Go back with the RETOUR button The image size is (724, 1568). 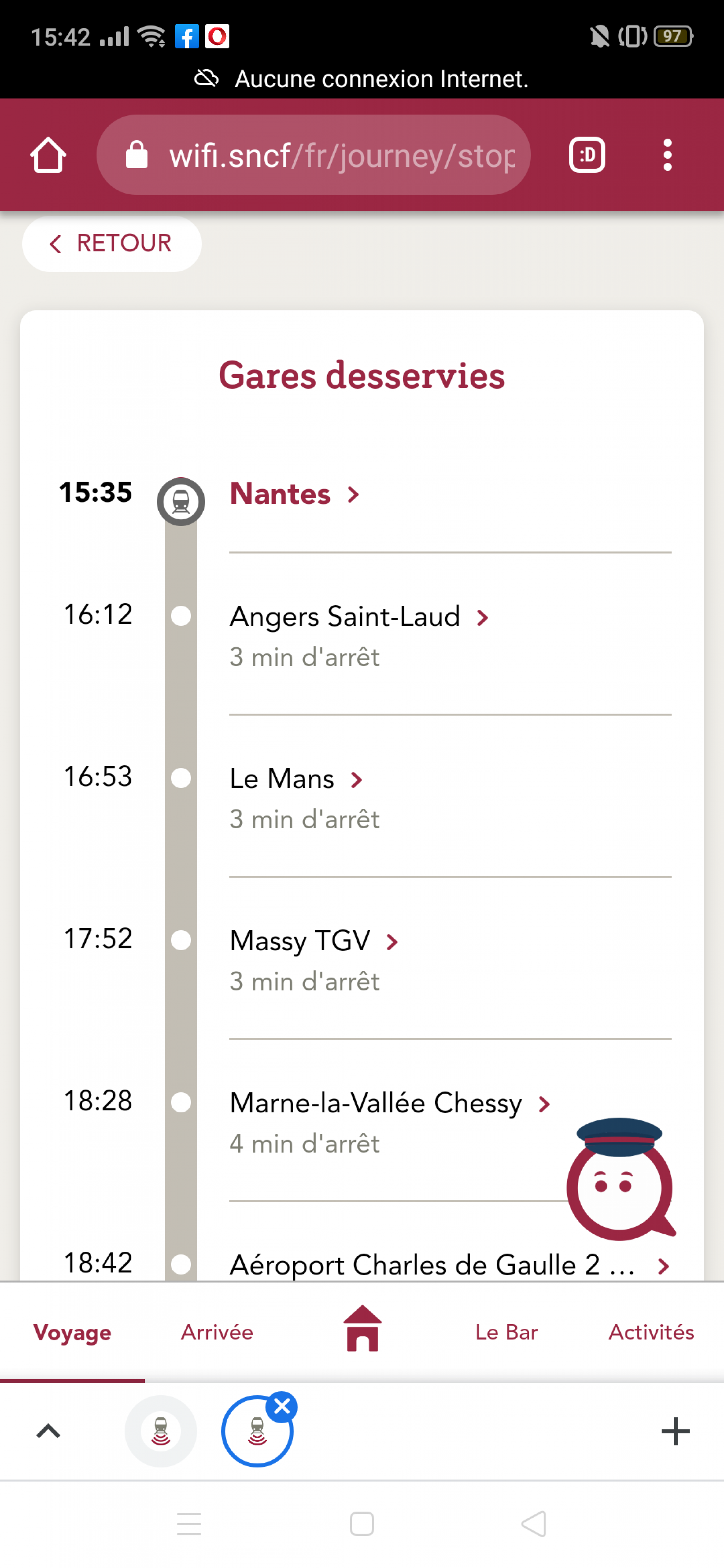(111, 244)
